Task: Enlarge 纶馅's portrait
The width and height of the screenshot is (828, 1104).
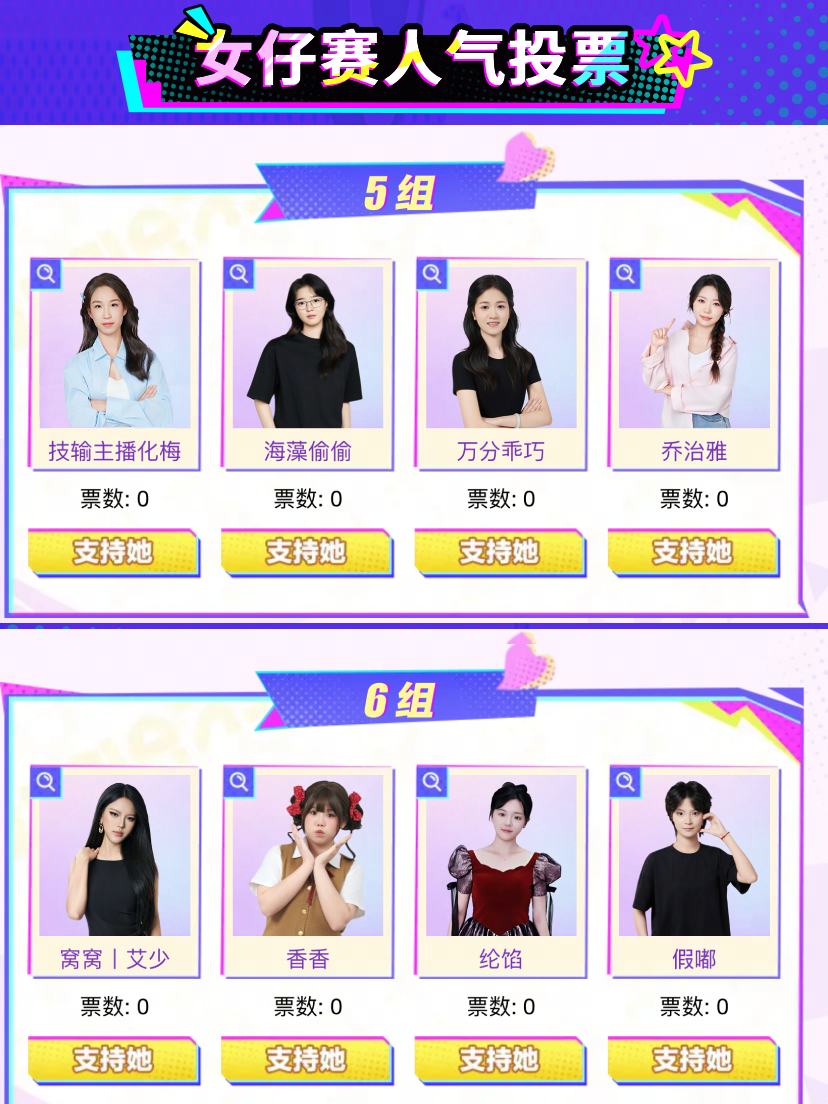Action: tap(432, 781)
